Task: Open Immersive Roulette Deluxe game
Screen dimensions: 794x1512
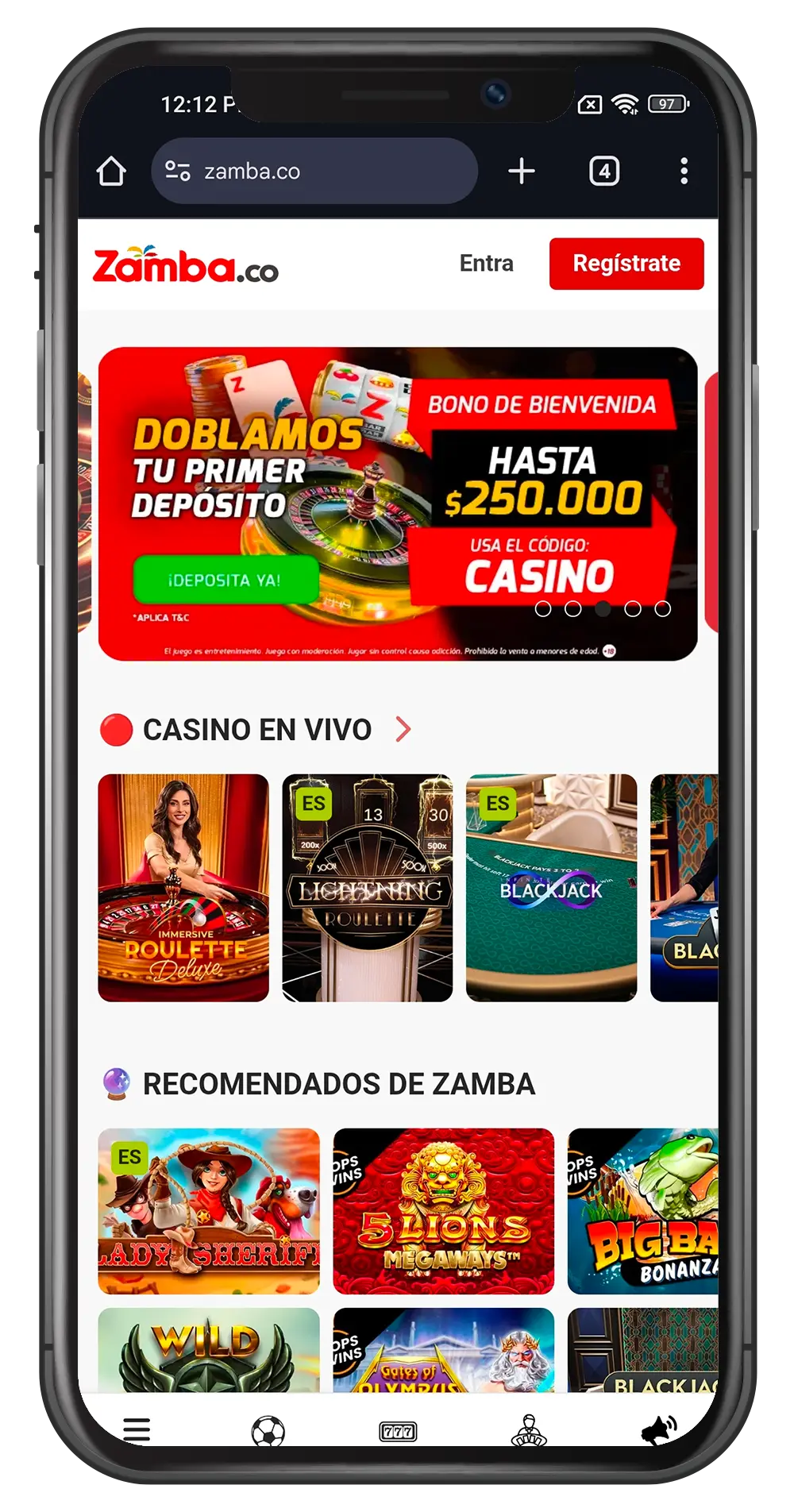Action: coord(183,887)
